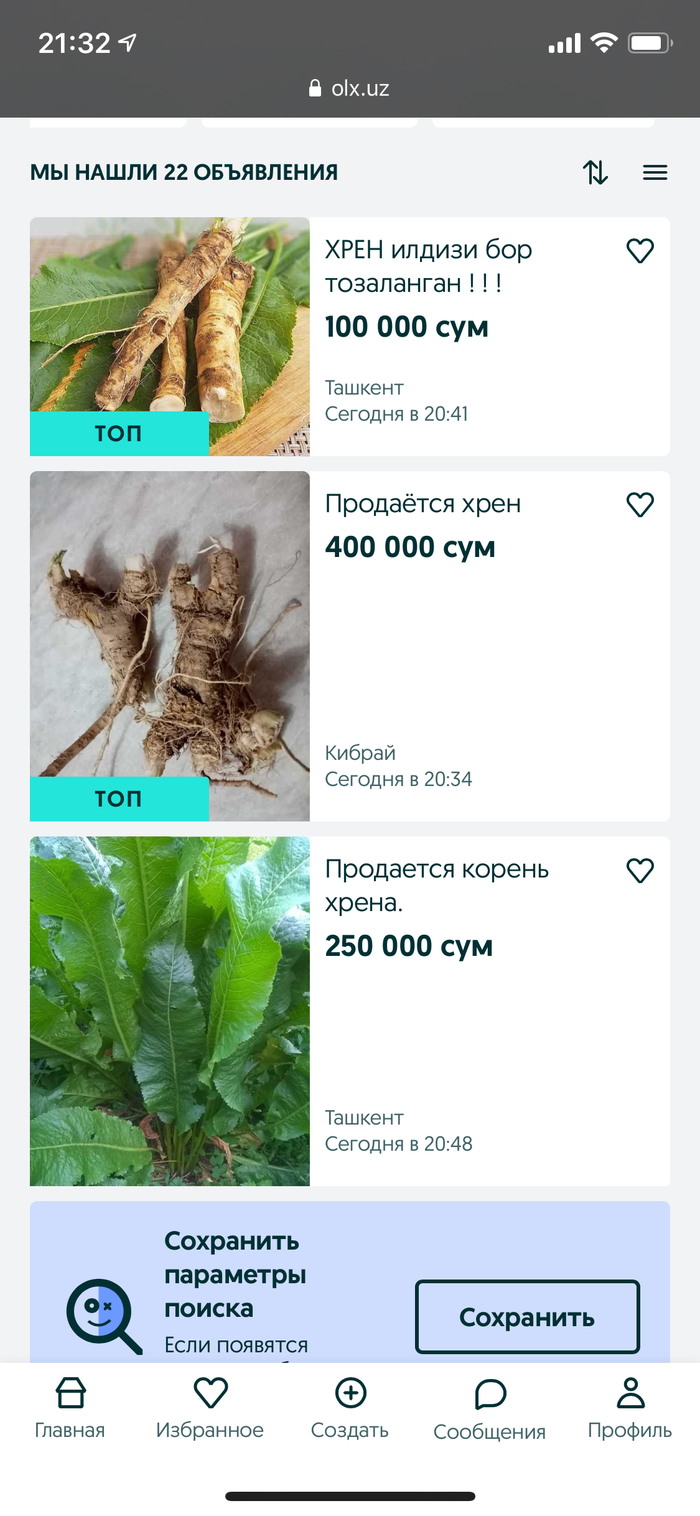The height and width of the screenshot is (1516, 700).
Task: Switch listing view with the lines icon
Action: 655,173
